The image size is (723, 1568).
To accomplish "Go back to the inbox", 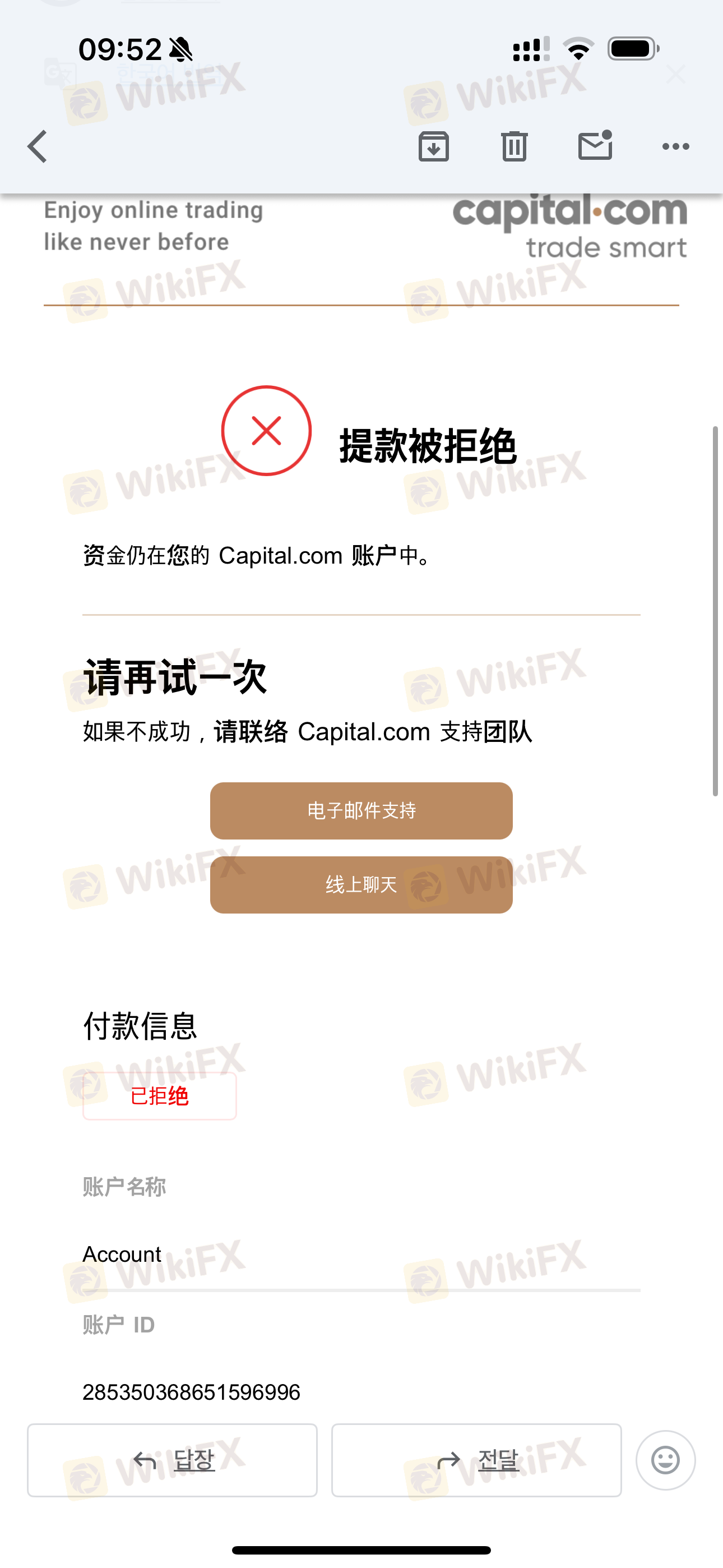I will coord(37,147).
